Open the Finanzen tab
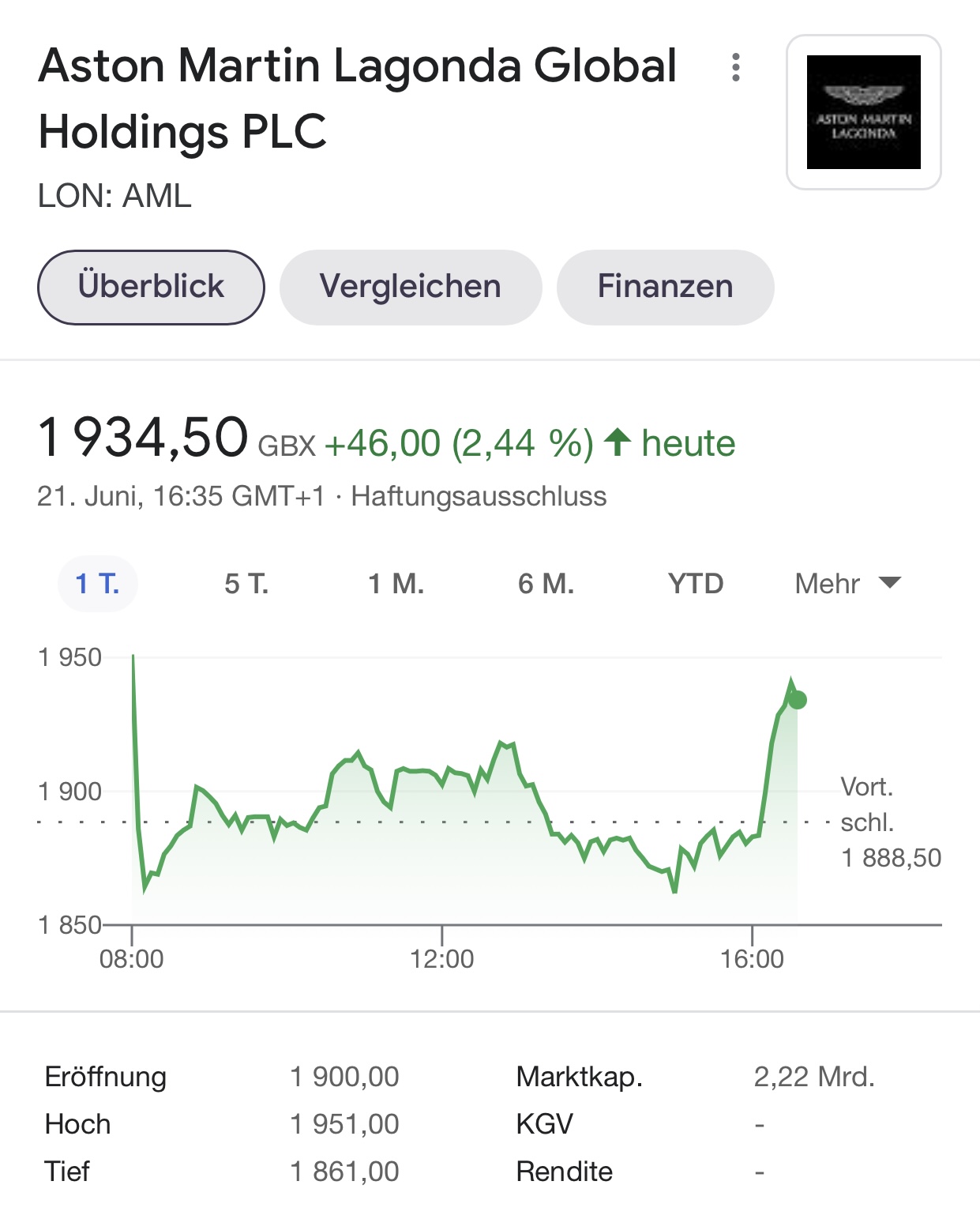The height and width of the screenshot is (1215, 980). tap(665, 287)
